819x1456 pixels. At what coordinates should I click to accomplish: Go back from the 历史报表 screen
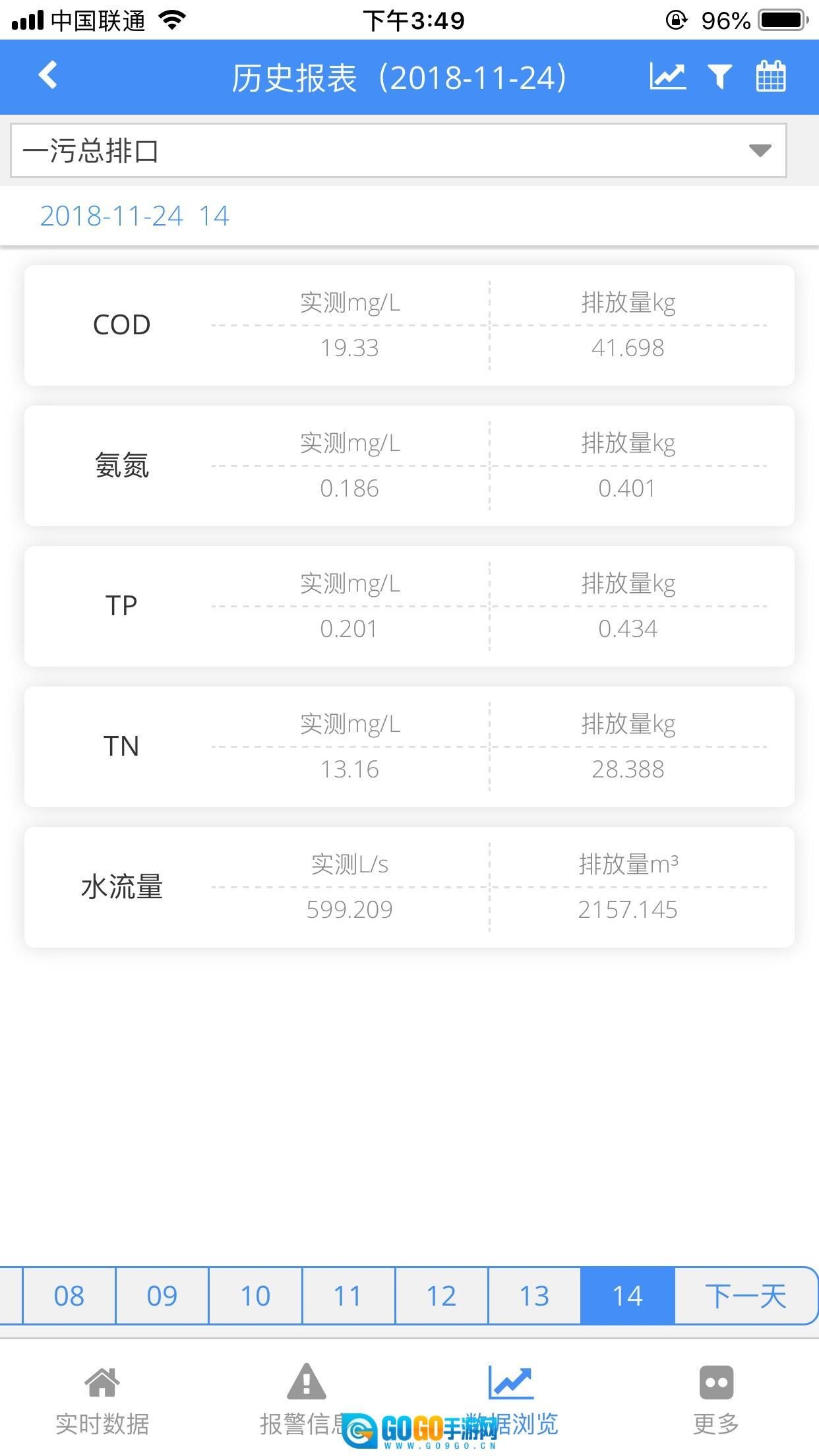tap(48, 76)
